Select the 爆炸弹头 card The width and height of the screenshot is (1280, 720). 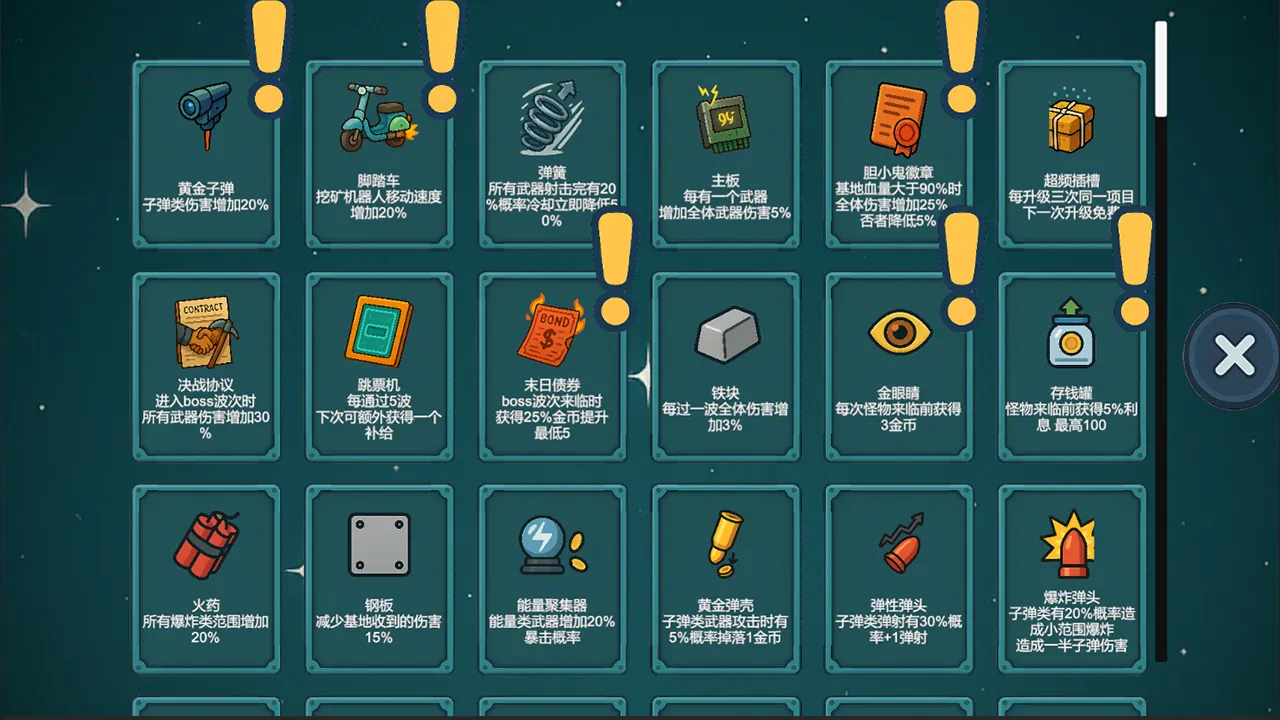tap(1071, 579)
